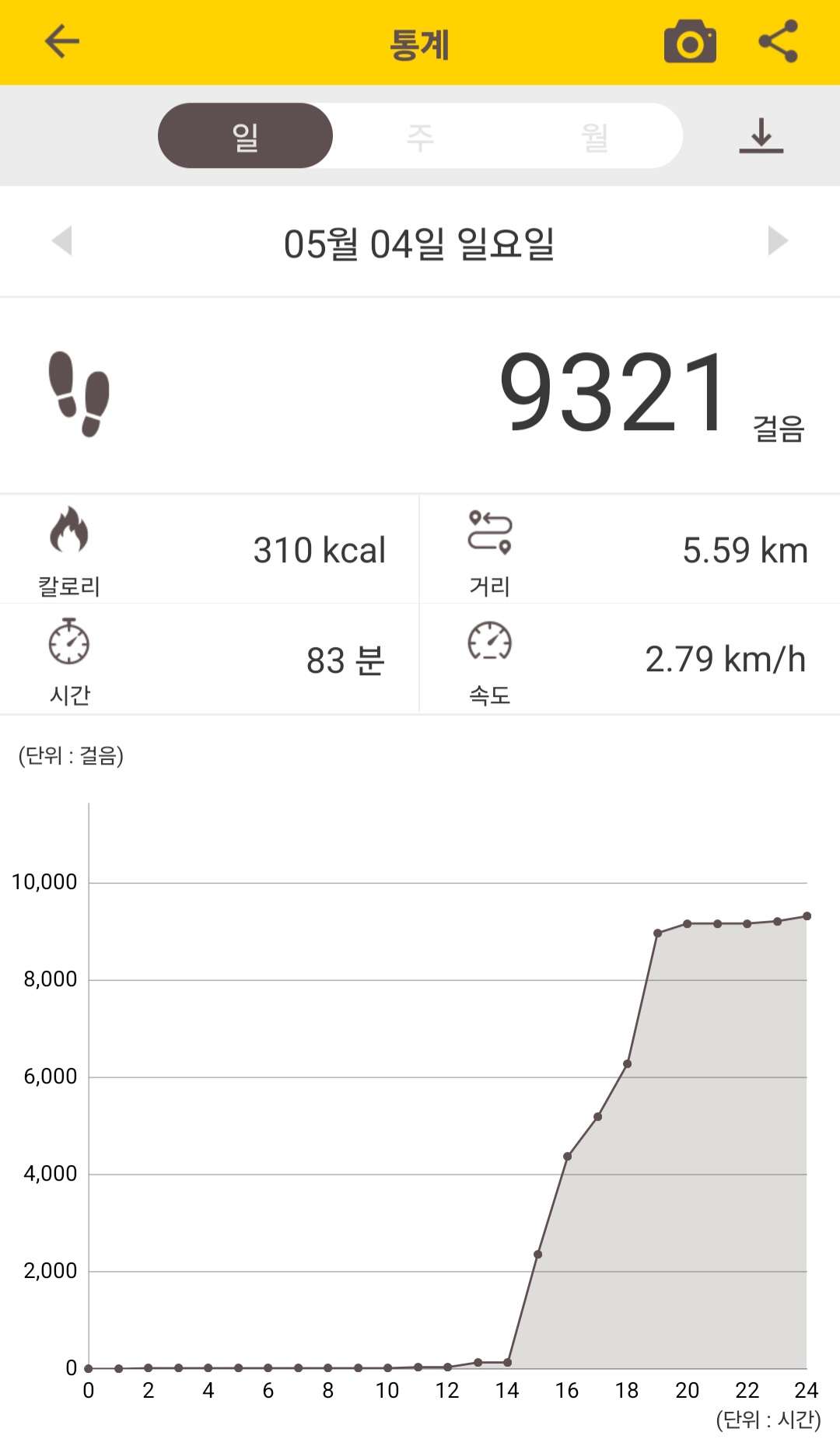
Task: Capture statistics with the camera icon
Action: tap(690, 42)
